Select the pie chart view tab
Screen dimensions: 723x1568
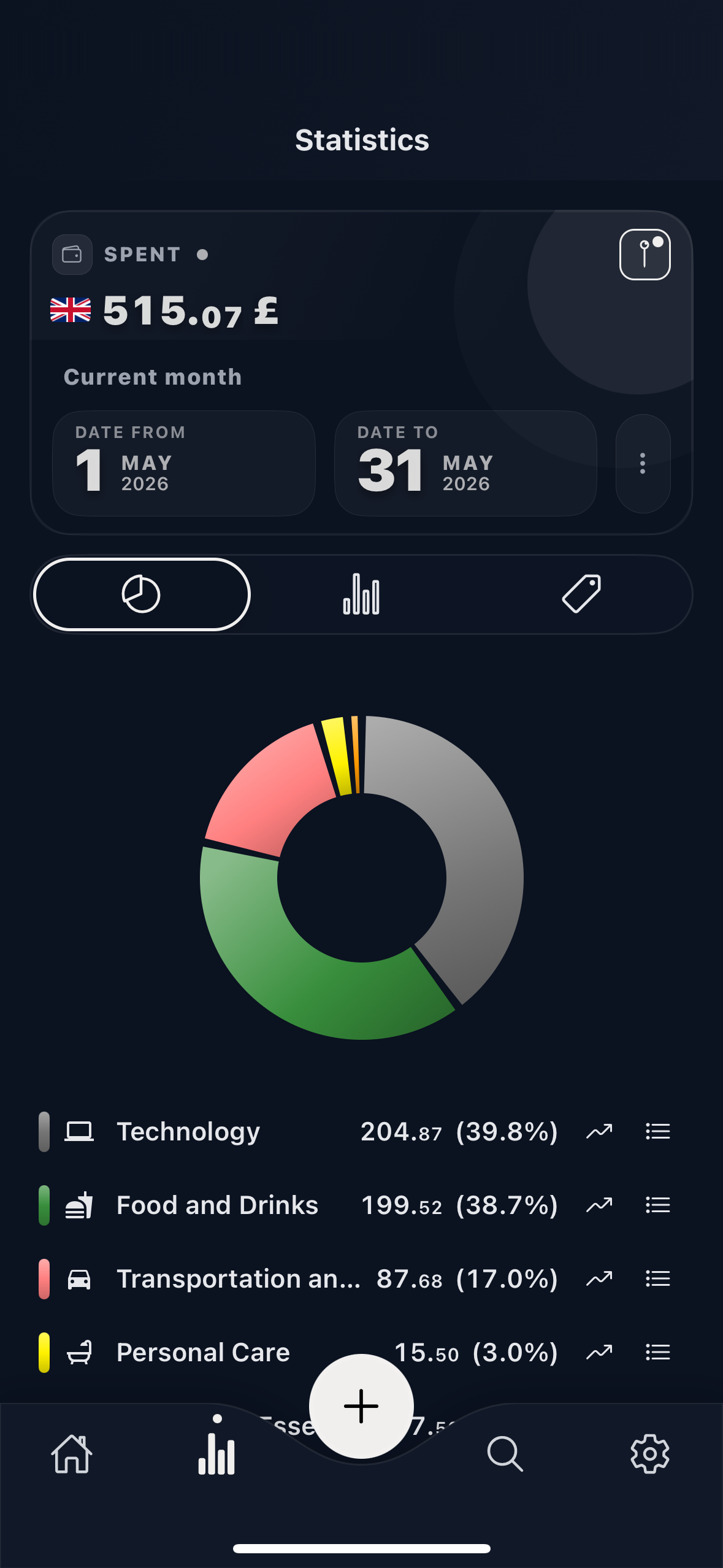click(x=142, y=594)
